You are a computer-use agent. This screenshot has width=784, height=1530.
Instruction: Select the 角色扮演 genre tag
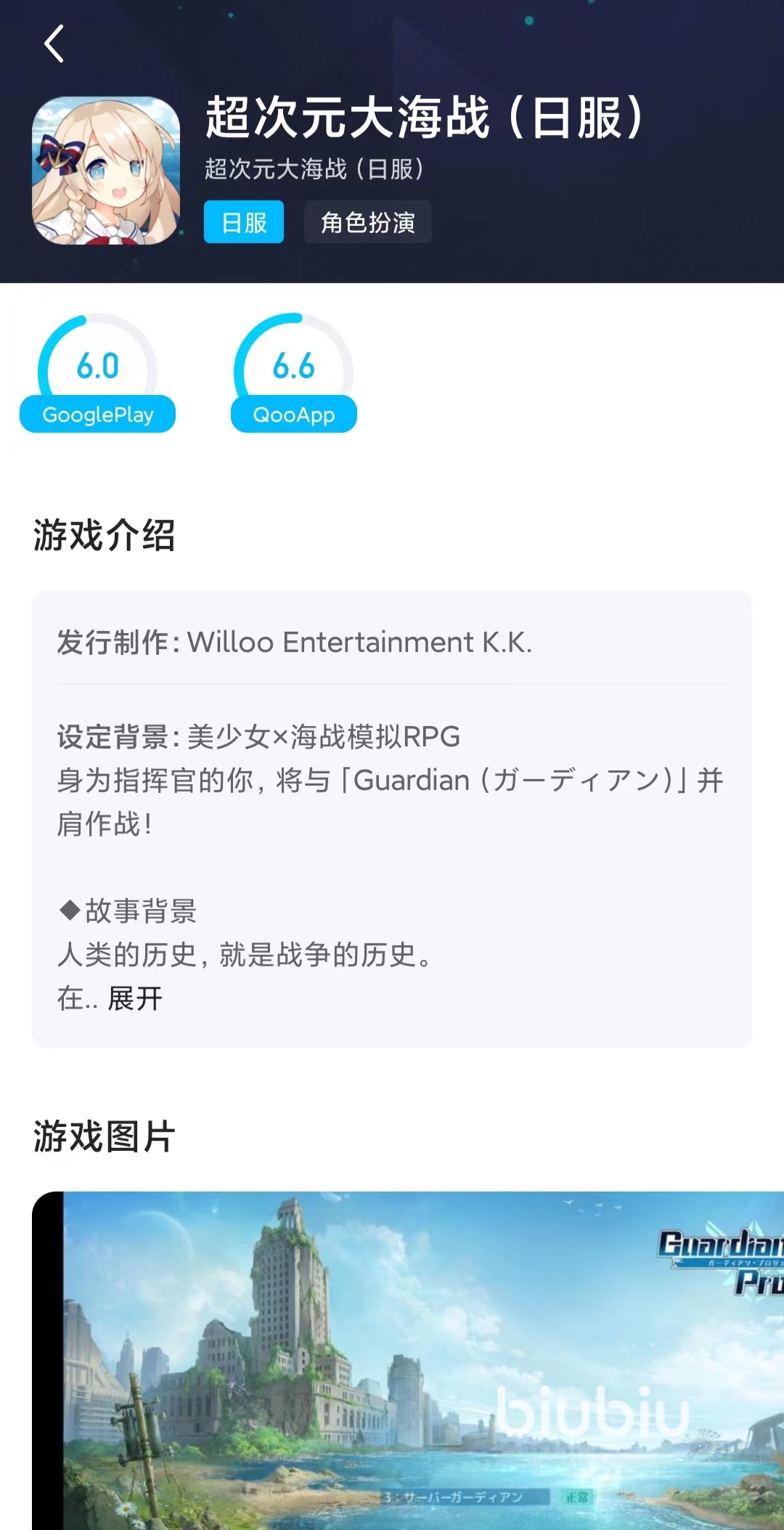(367, 222)
